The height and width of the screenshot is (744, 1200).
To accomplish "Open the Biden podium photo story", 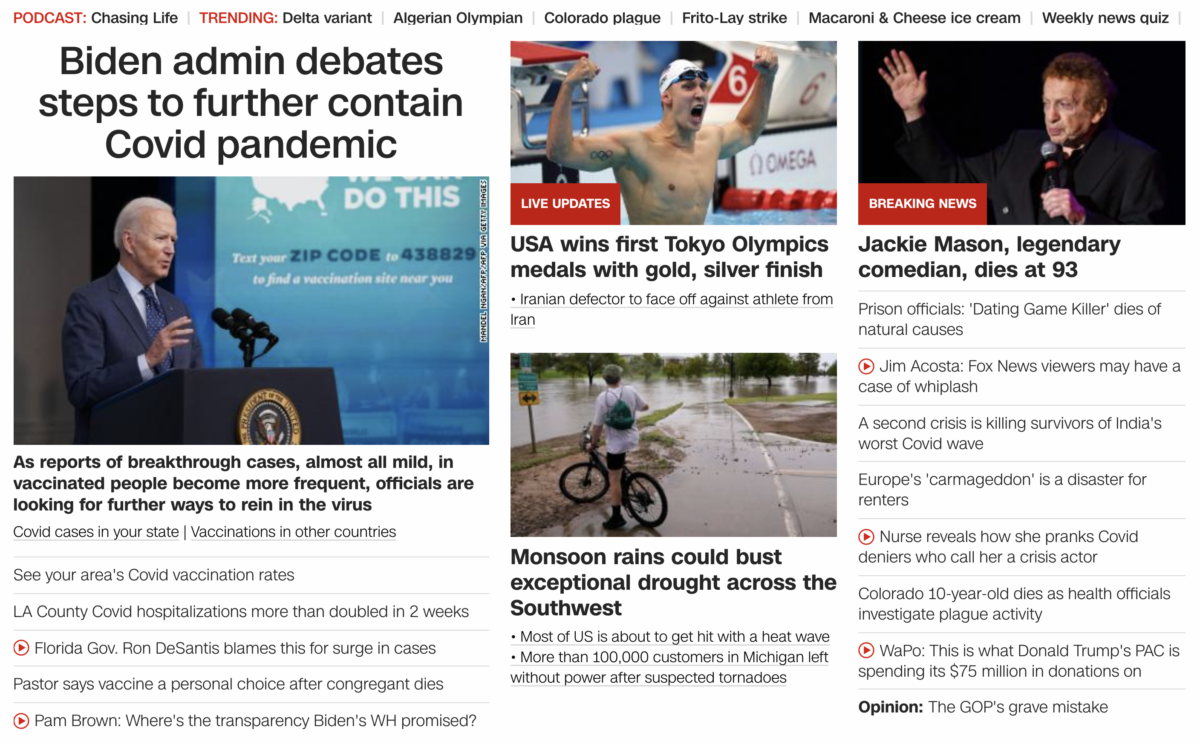I will click(250, 310).
